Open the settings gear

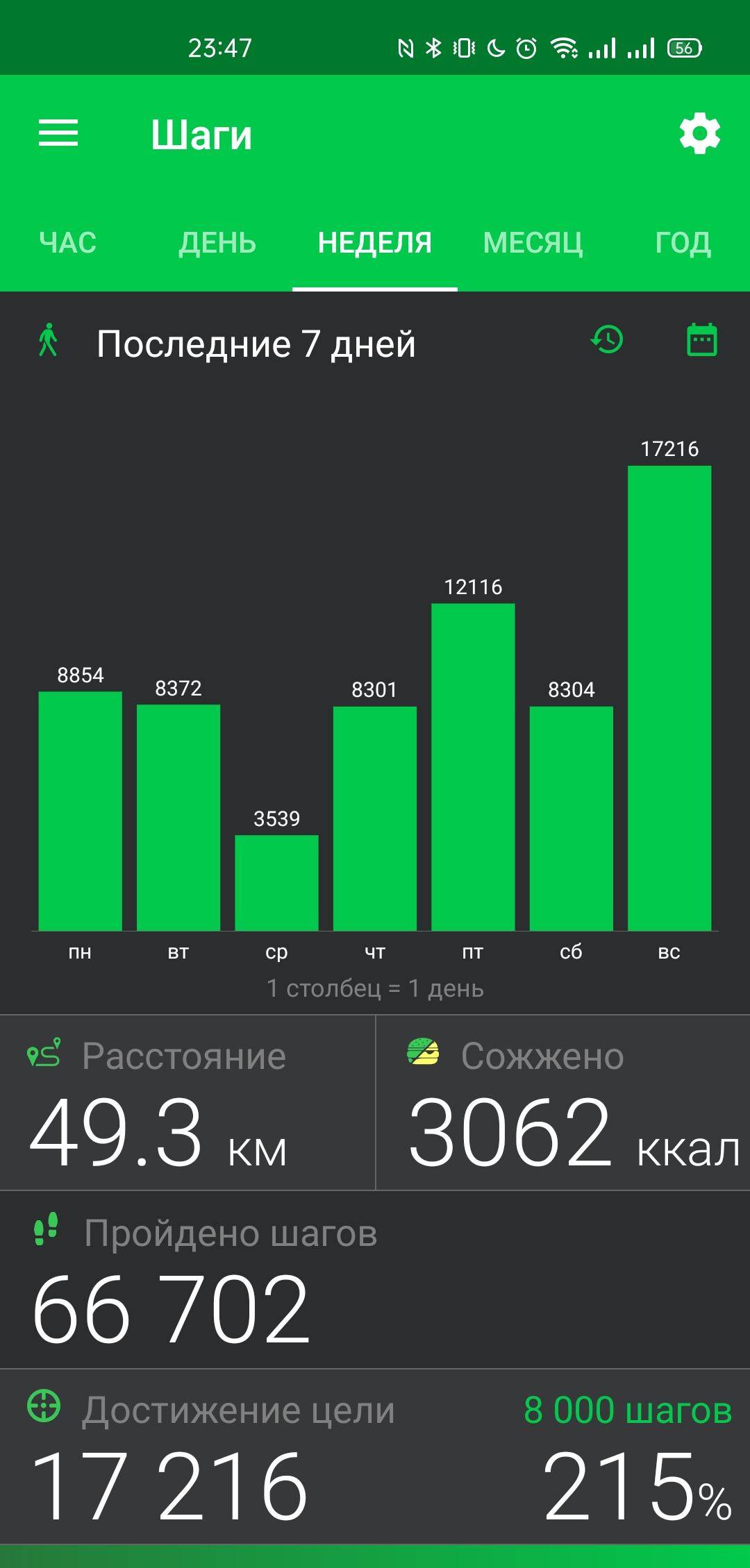(699, 133)
